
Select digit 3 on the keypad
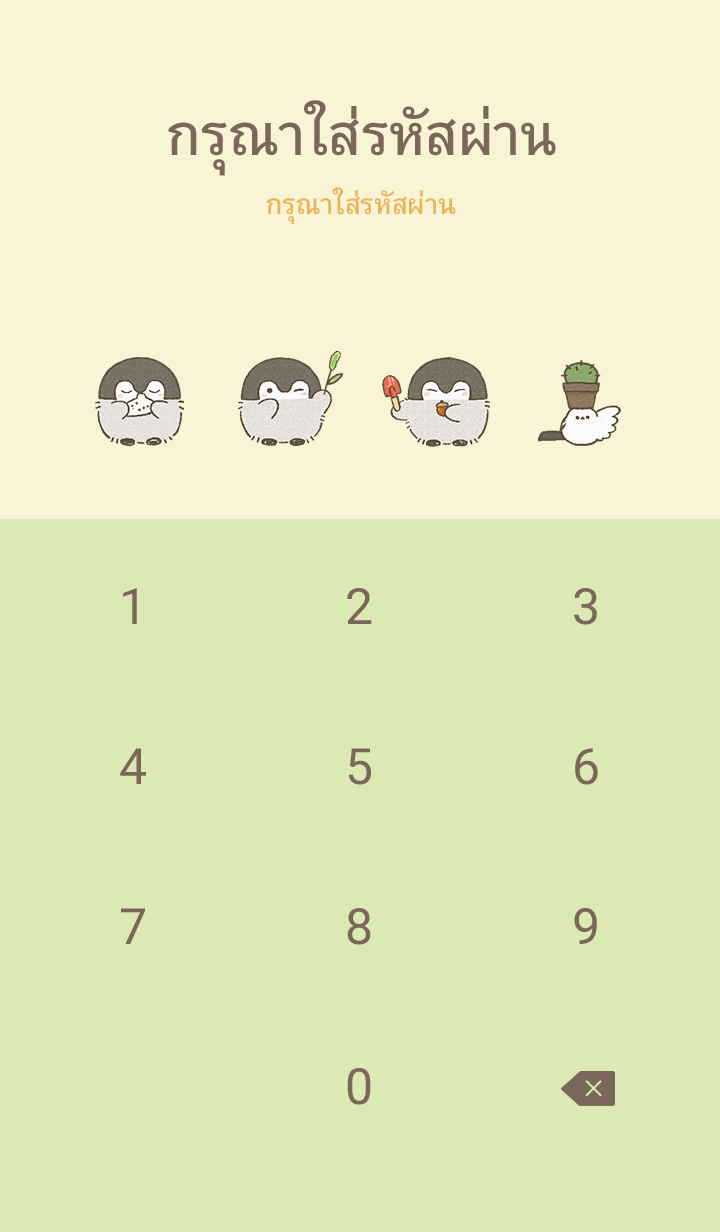(x=585, y=607)
